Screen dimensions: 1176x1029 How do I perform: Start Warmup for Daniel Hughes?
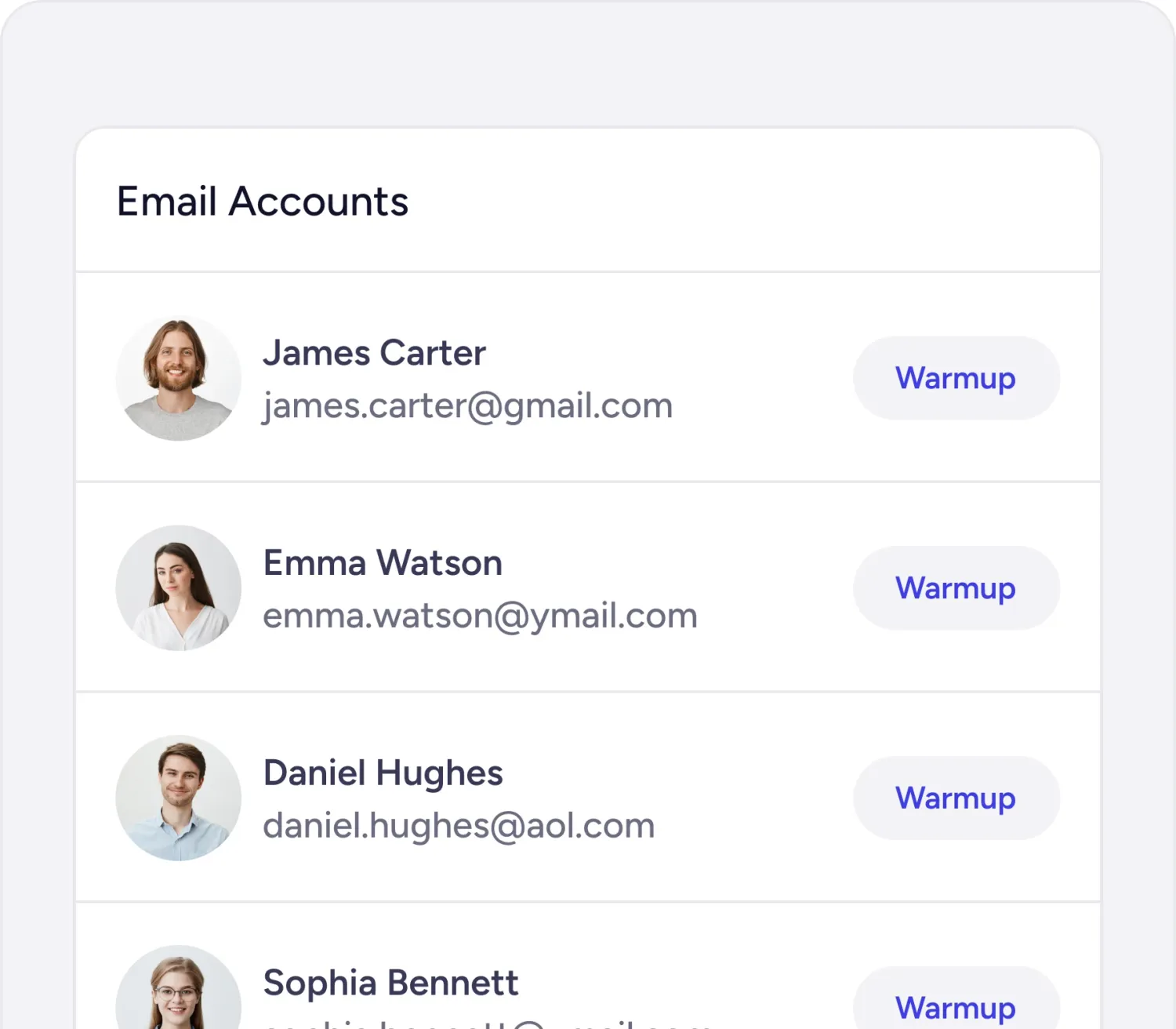[956, 798]
